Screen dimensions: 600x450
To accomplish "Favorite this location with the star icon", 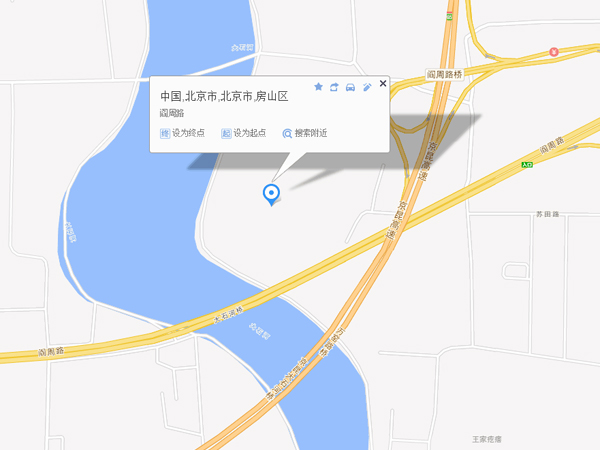I will (x=319, y=87).
